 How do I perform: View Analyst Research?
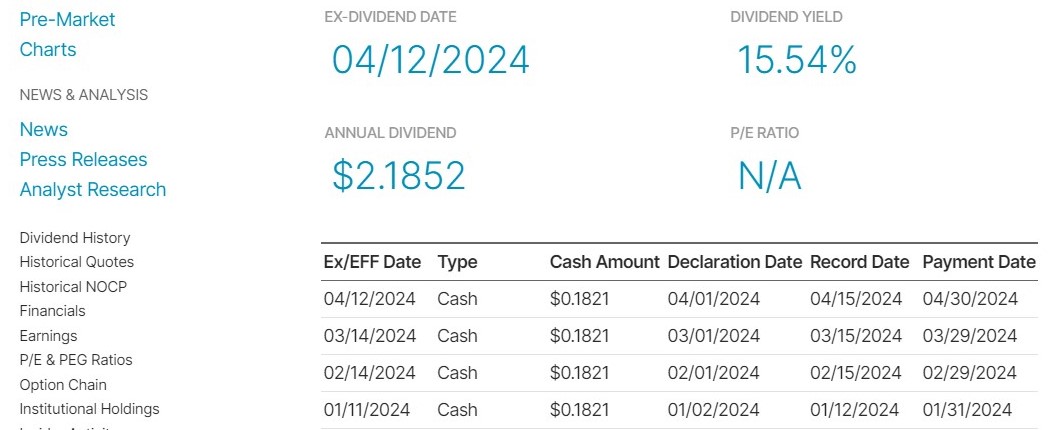click(93, 189)
